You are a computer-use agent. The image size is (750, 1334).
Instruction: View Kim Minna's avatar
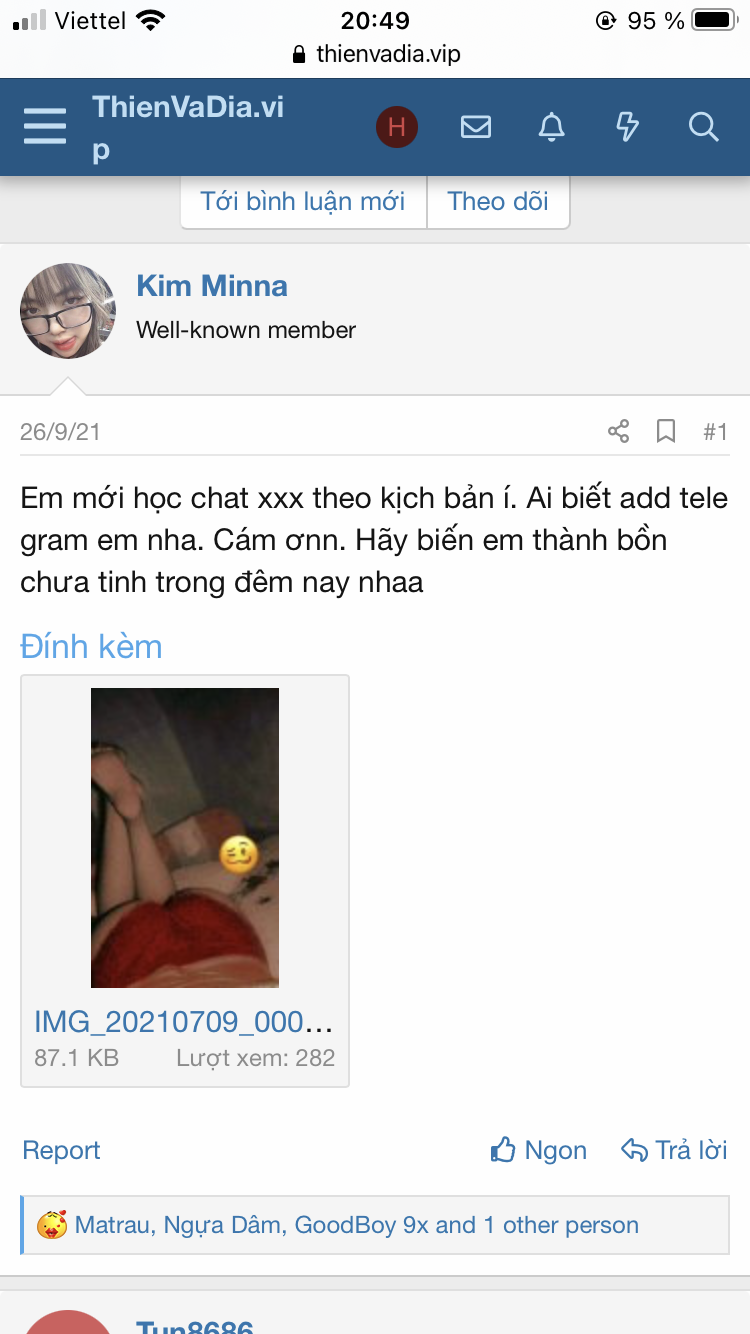pos(68,311)
